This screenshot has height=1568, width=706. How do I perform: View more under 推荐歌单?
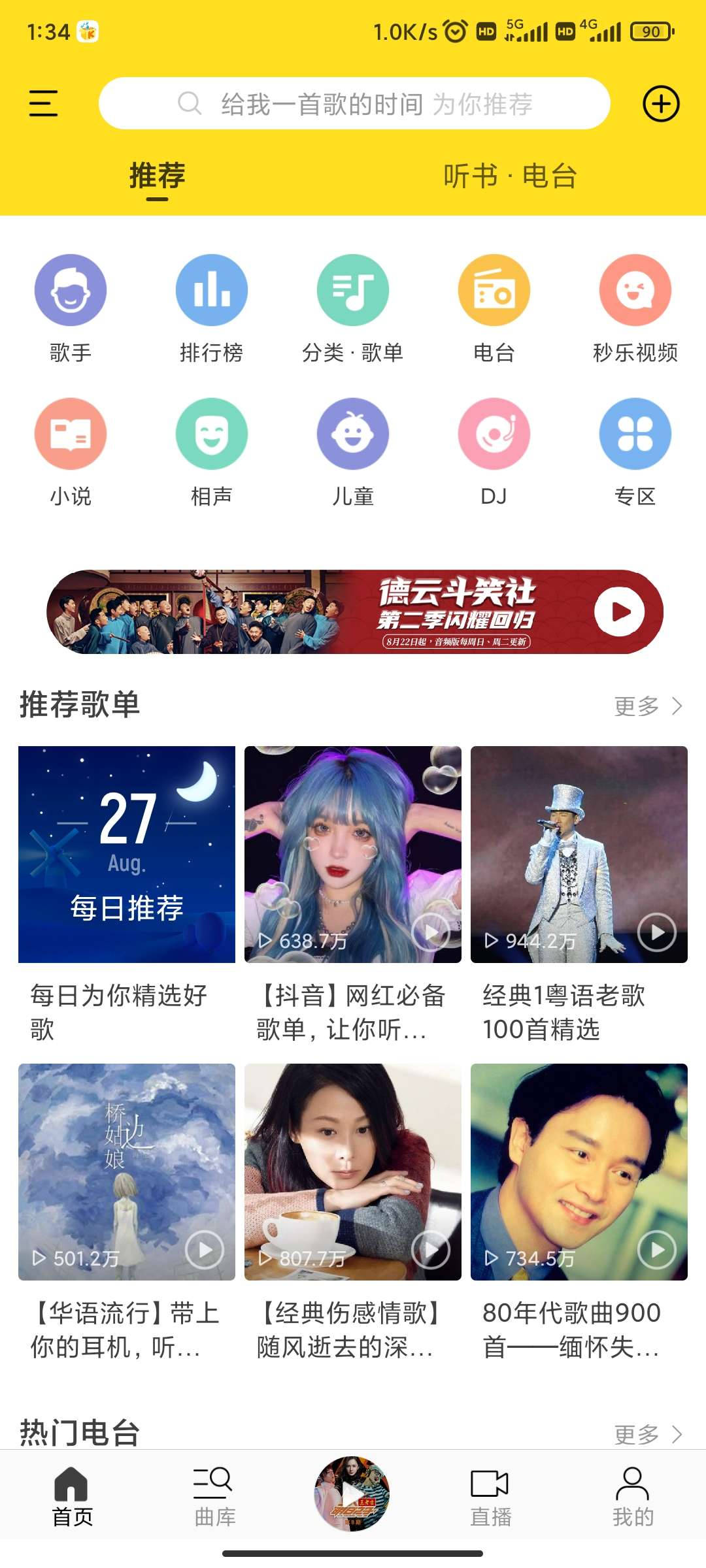tap(647, 706)
